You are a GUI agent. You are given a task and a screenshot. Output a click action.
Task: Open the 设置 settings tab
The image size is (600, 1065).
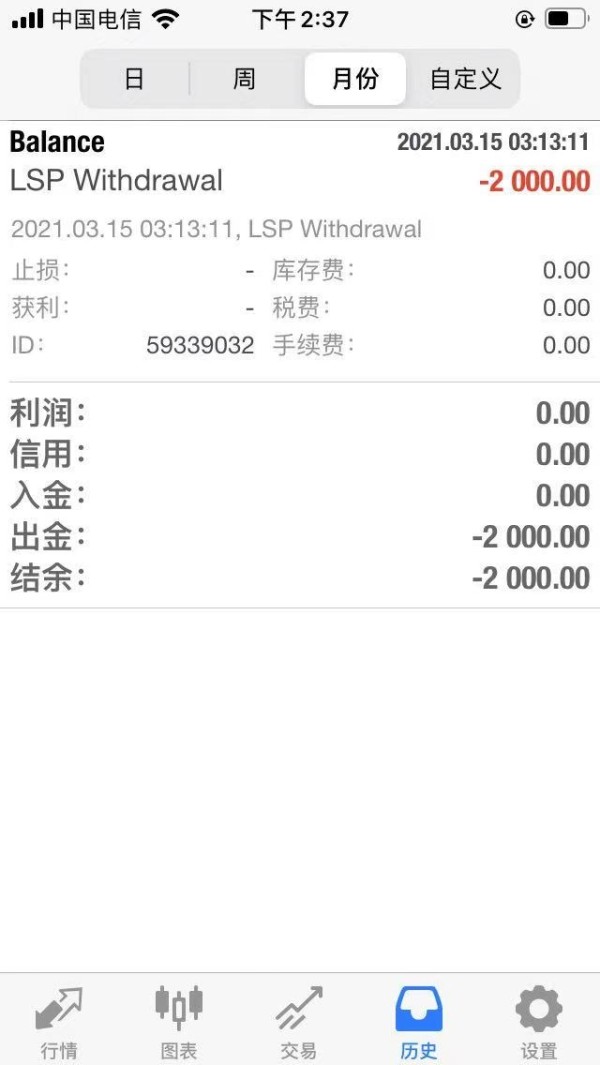(539, 1020)
